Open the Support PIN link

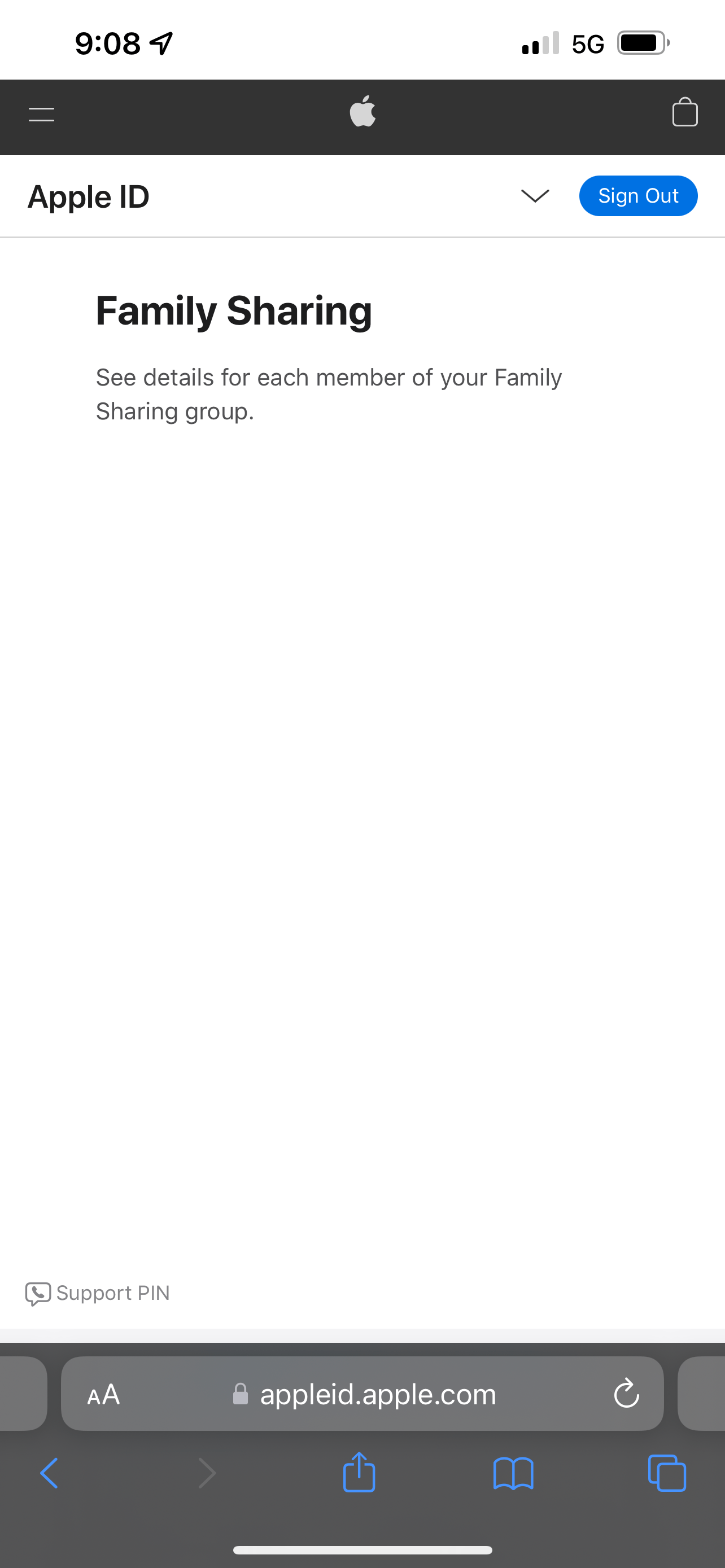tap(97, 1294)
